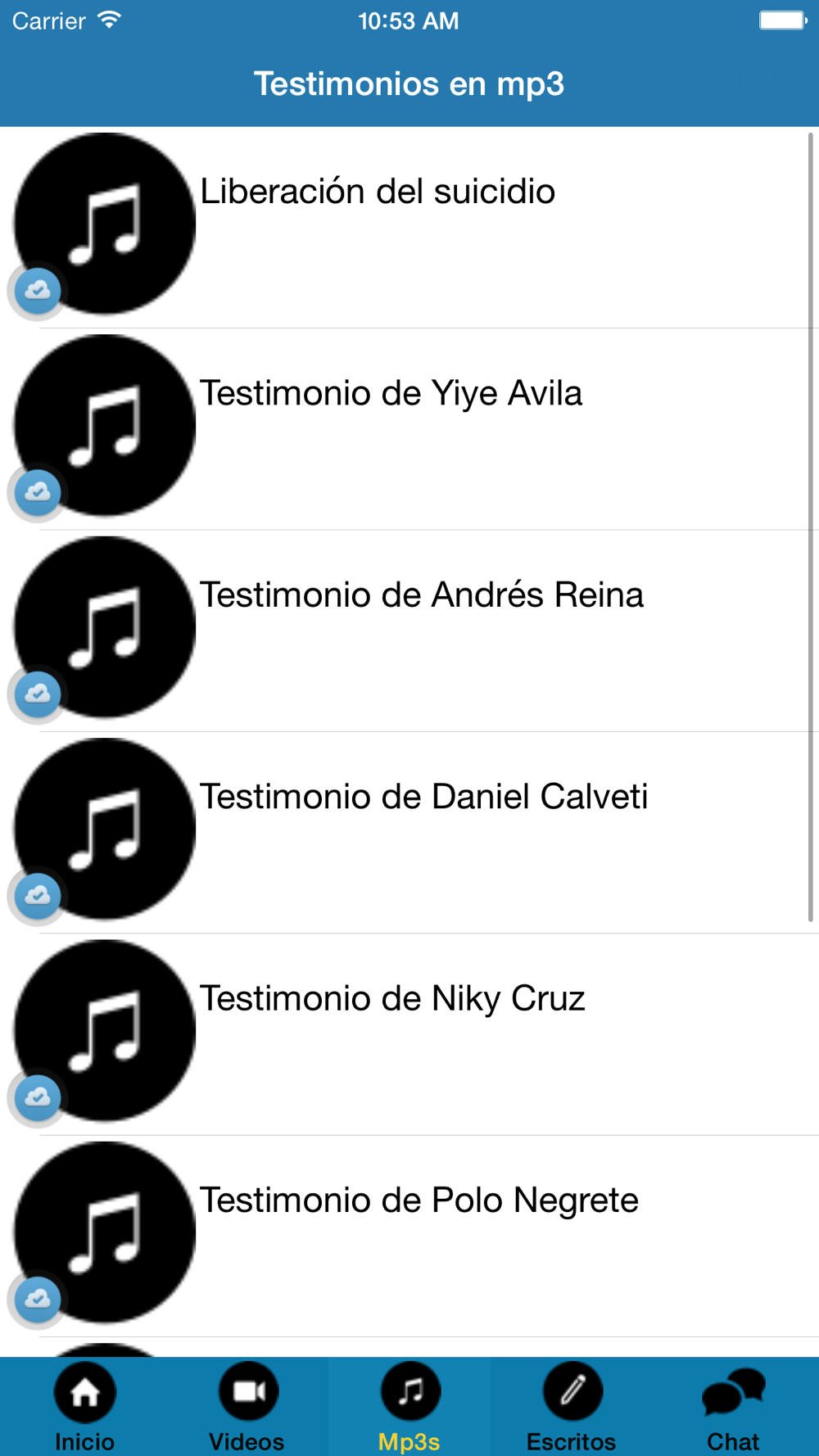Select the Mp3s tab
The height and width of the screenshot is (1456, 819).
409,1407
